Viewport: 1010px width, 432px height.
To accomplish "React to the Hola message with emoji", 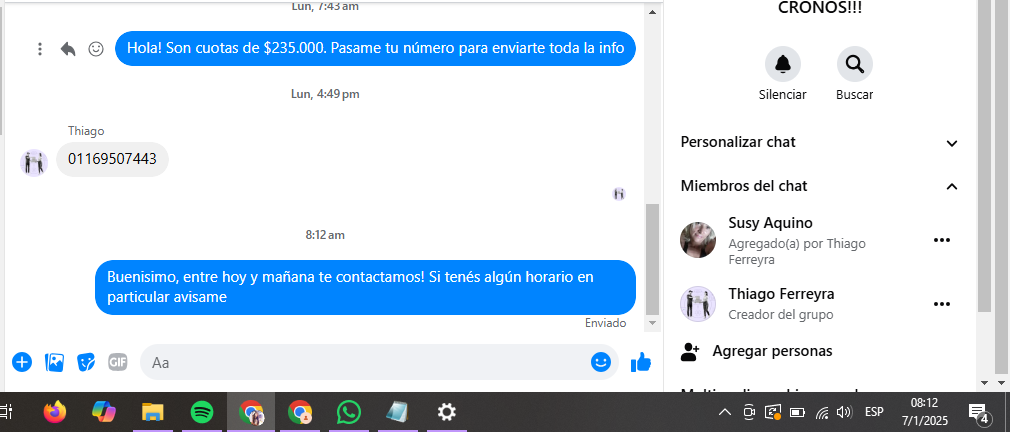I will pos(96,49).
